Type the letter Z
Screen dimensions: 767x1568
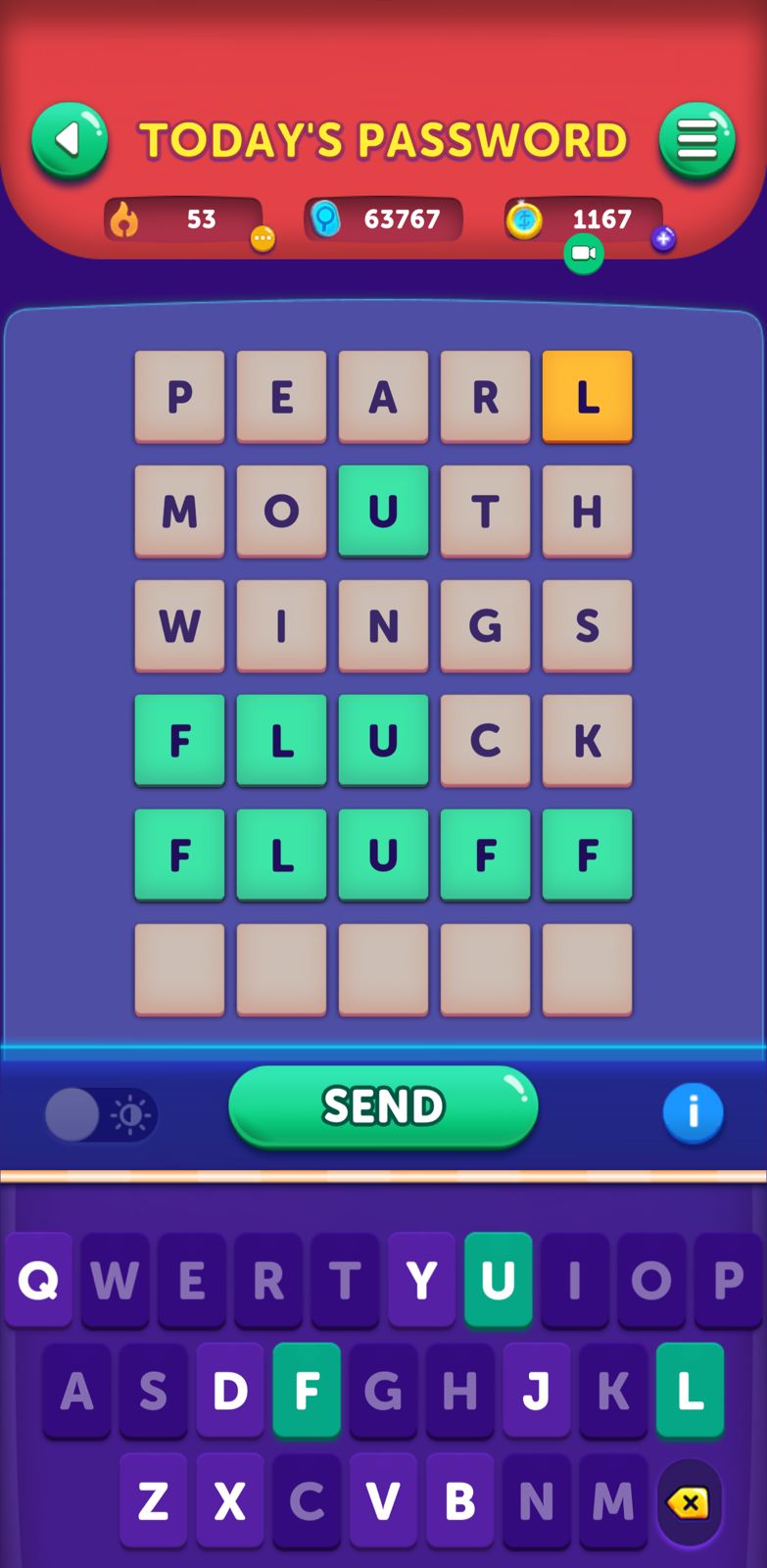[154, 1500]
